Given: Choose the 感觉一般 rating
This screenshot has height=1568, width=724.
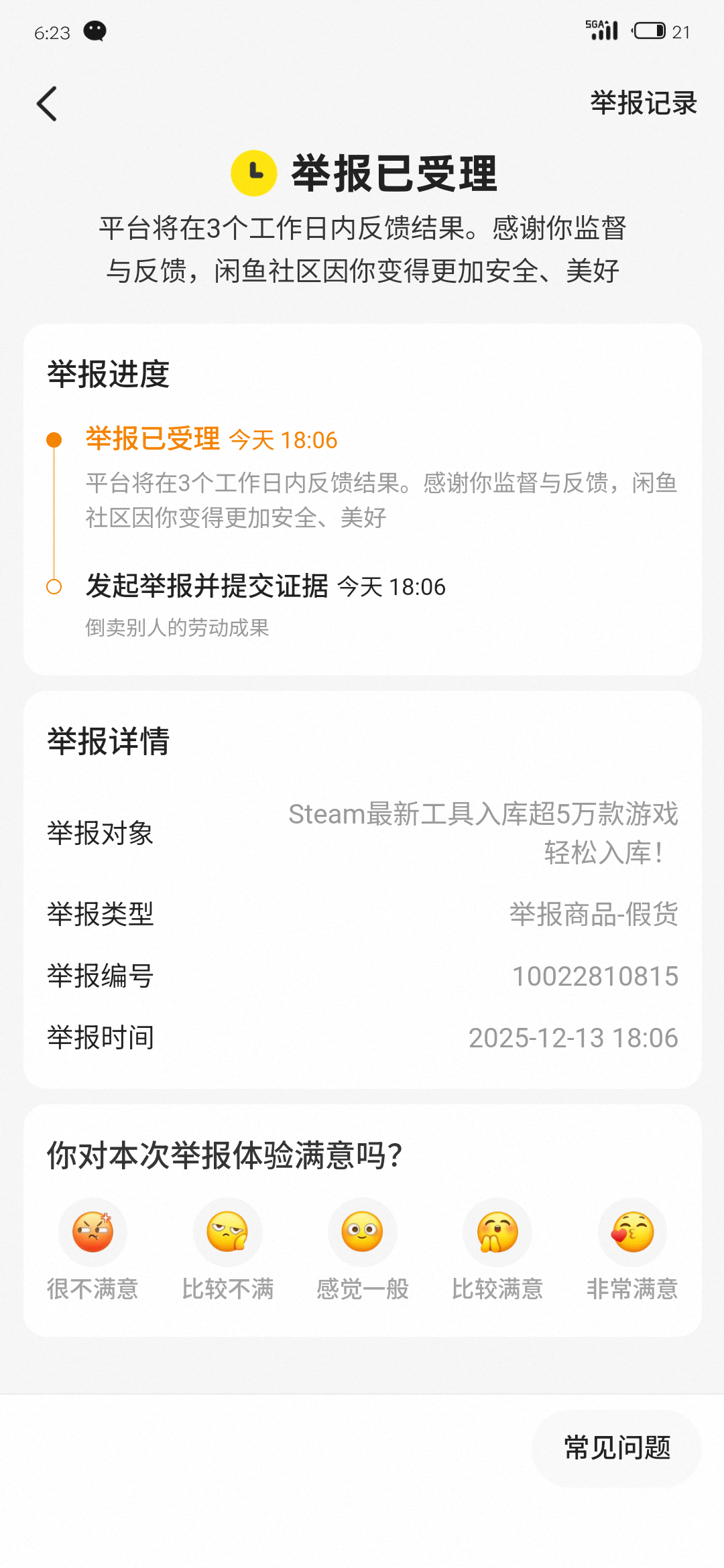Looking at the screenshot, I should (x=362, y=1232).
